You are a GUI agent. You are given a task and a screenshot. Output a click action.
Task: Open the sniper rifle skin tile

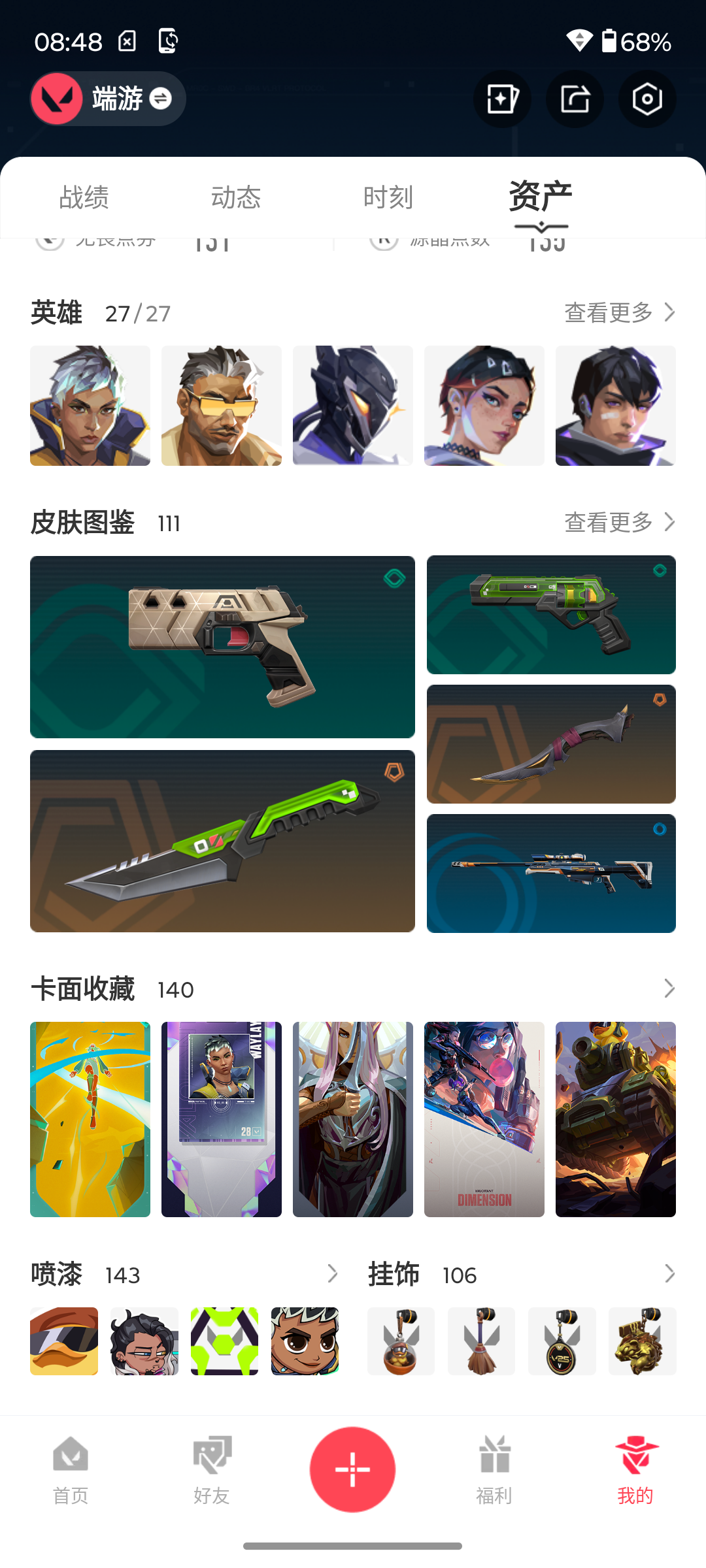551,874
